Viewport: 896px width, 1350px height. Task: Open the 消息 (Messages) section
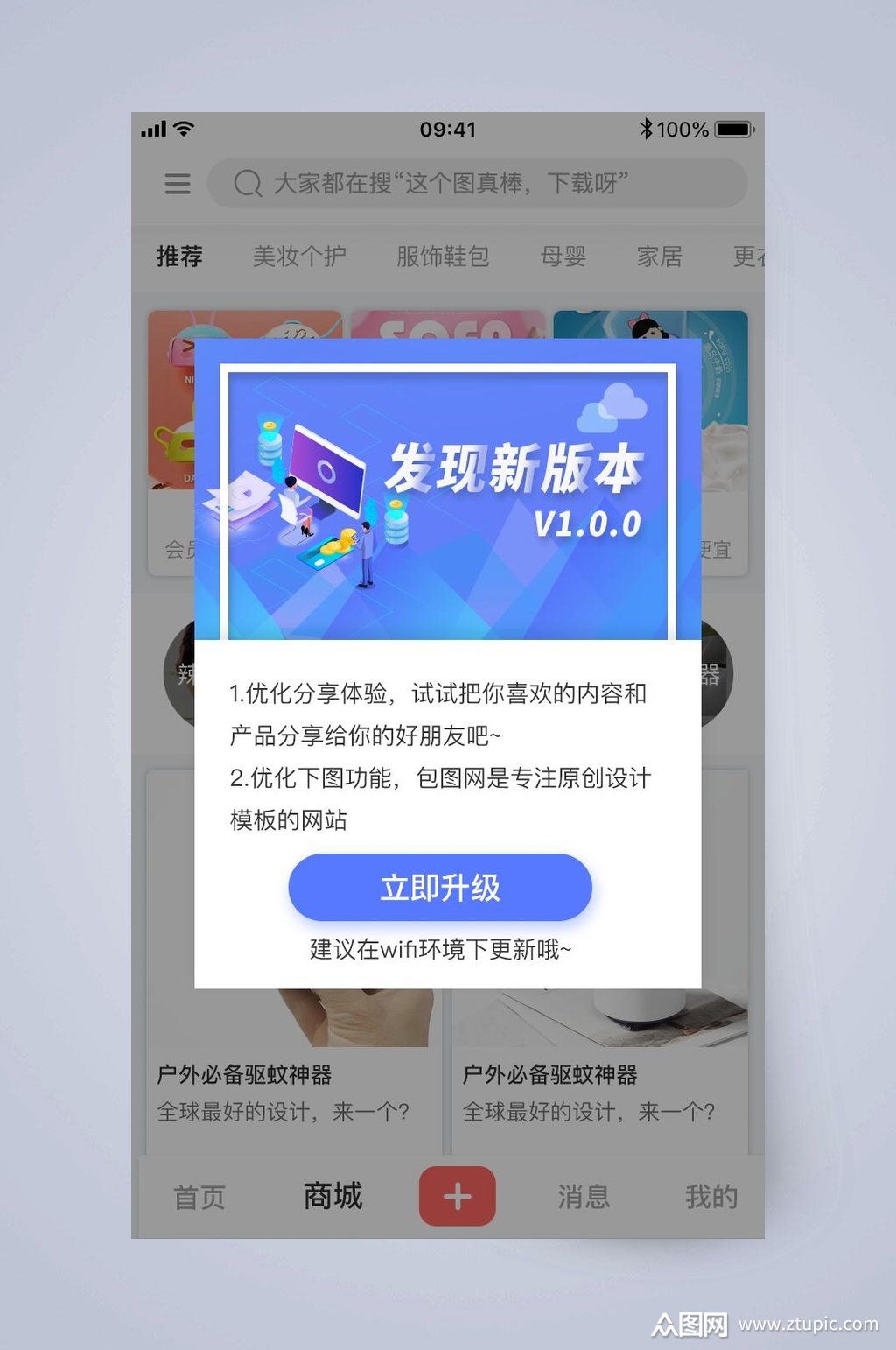pos(584,1196)
